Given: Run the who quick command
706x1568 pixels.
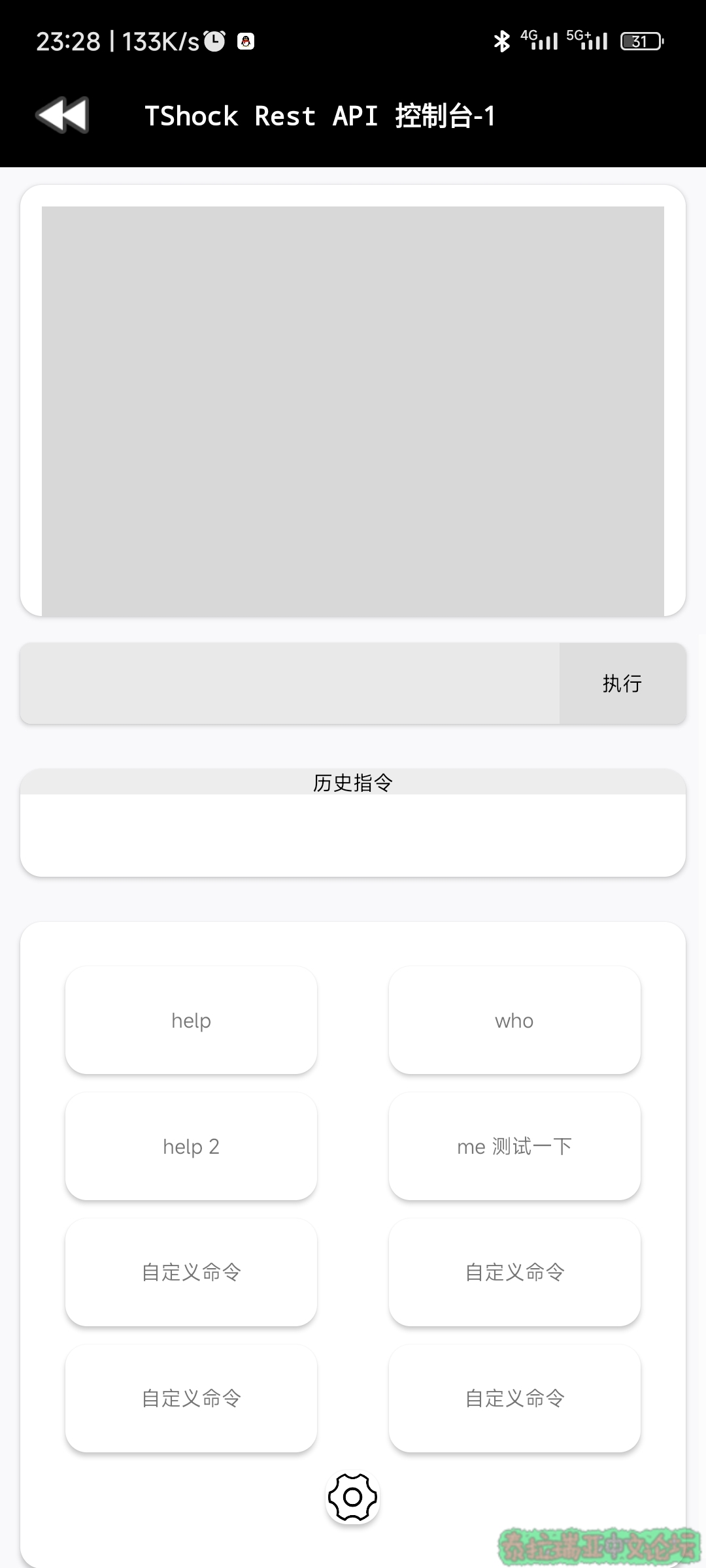Looking at the screenshot, I should coord(514,1020).
